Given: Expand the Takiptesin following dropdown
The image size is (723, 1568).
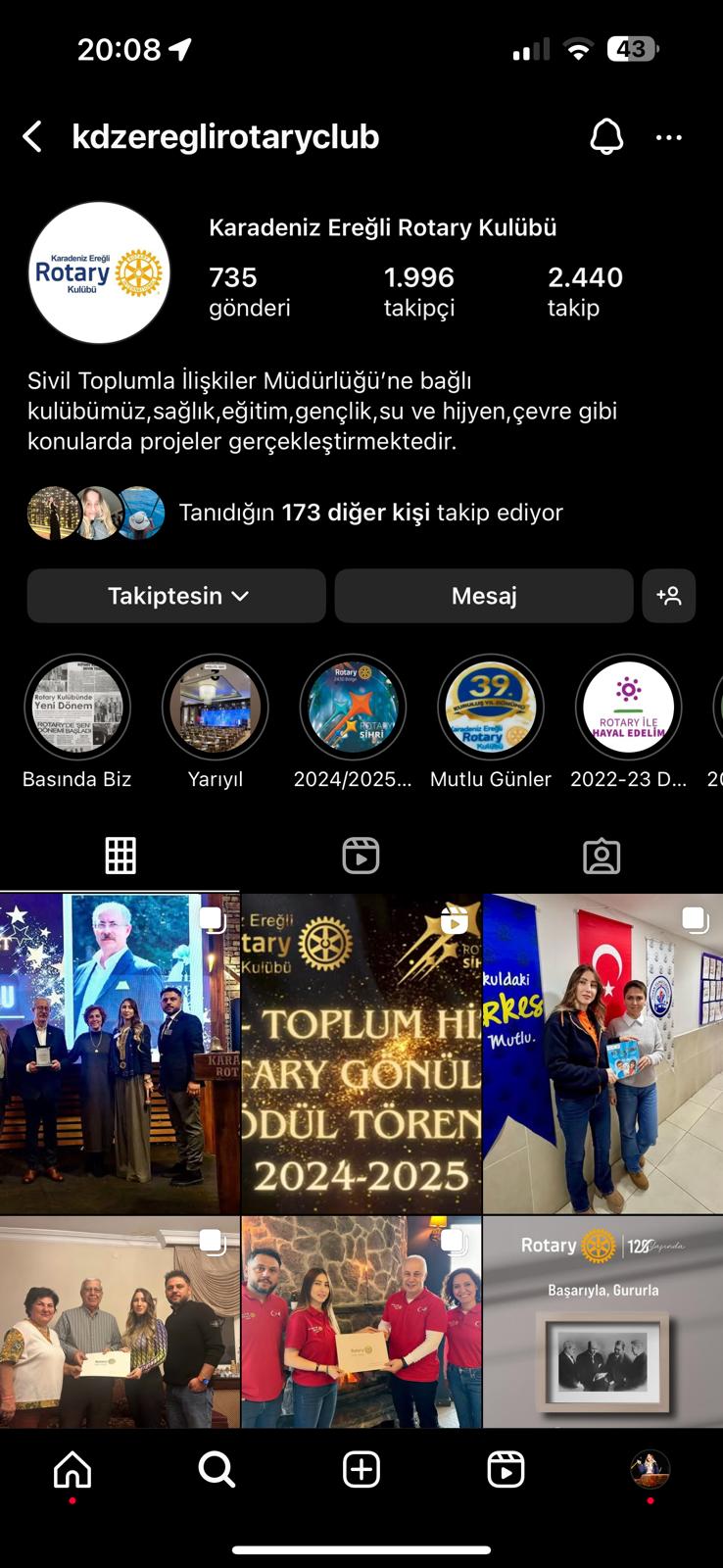Looking at the screenshot, I should click(x=176, y=596).
